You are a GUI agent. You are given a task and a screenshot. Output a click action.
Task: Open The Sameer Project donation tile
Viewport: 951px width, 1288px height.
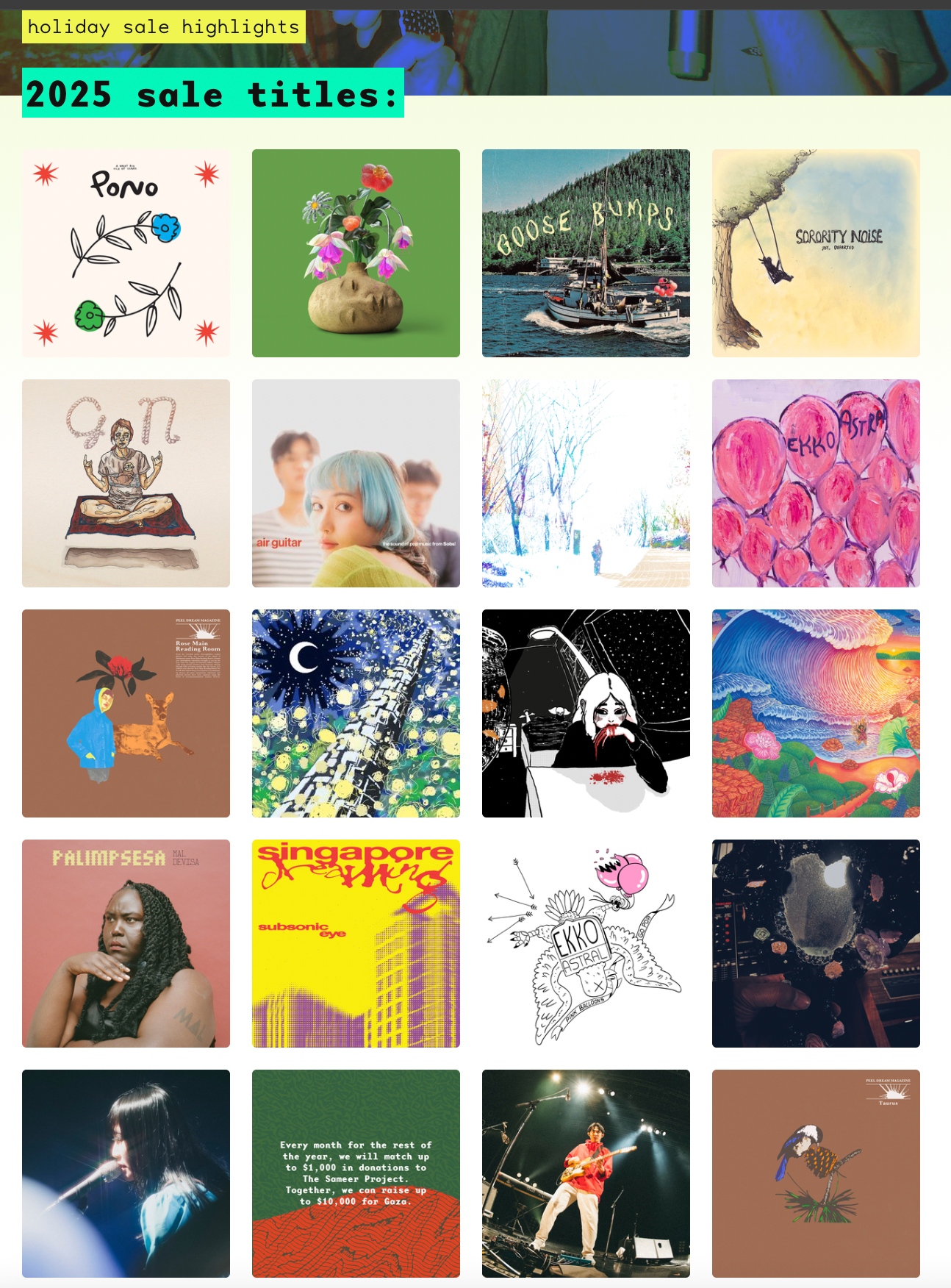tap(356, 1174)
